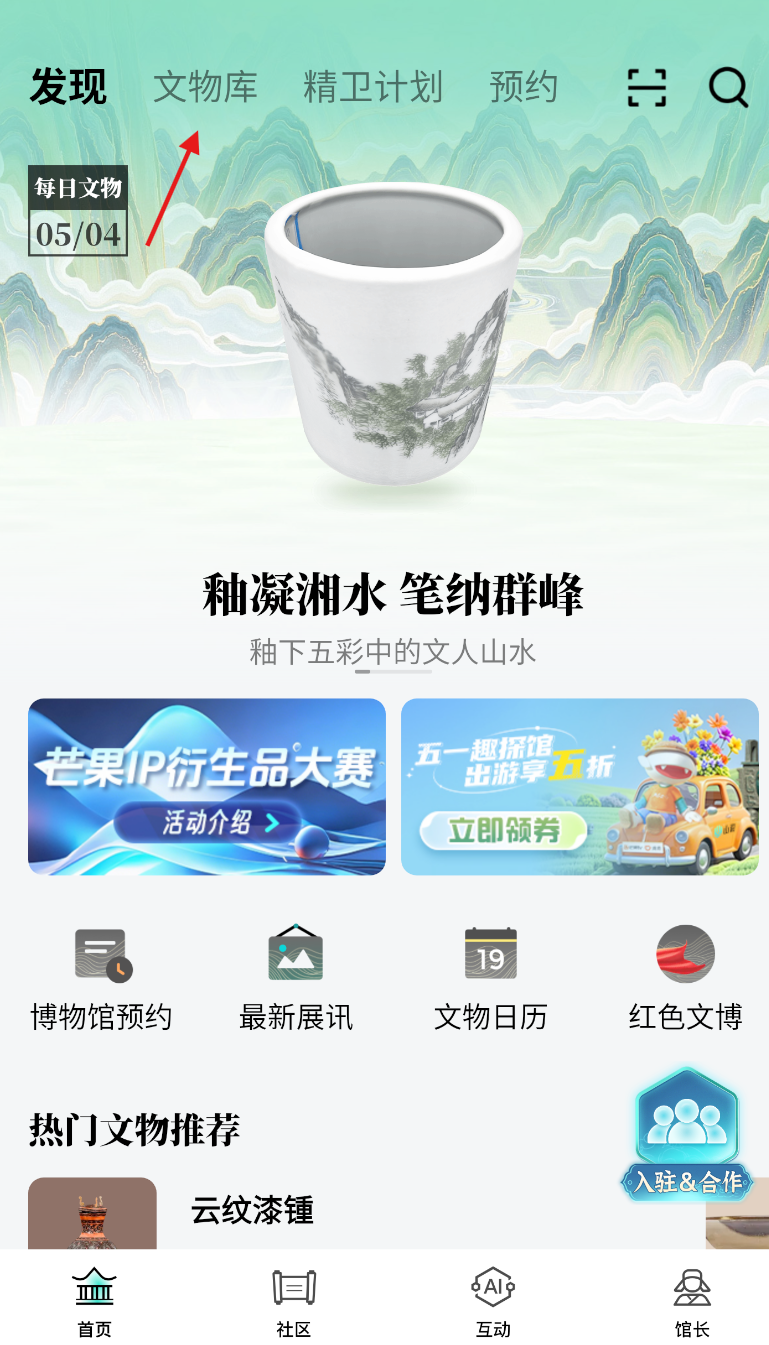Open the search magnifier icon

pos(728,88)
